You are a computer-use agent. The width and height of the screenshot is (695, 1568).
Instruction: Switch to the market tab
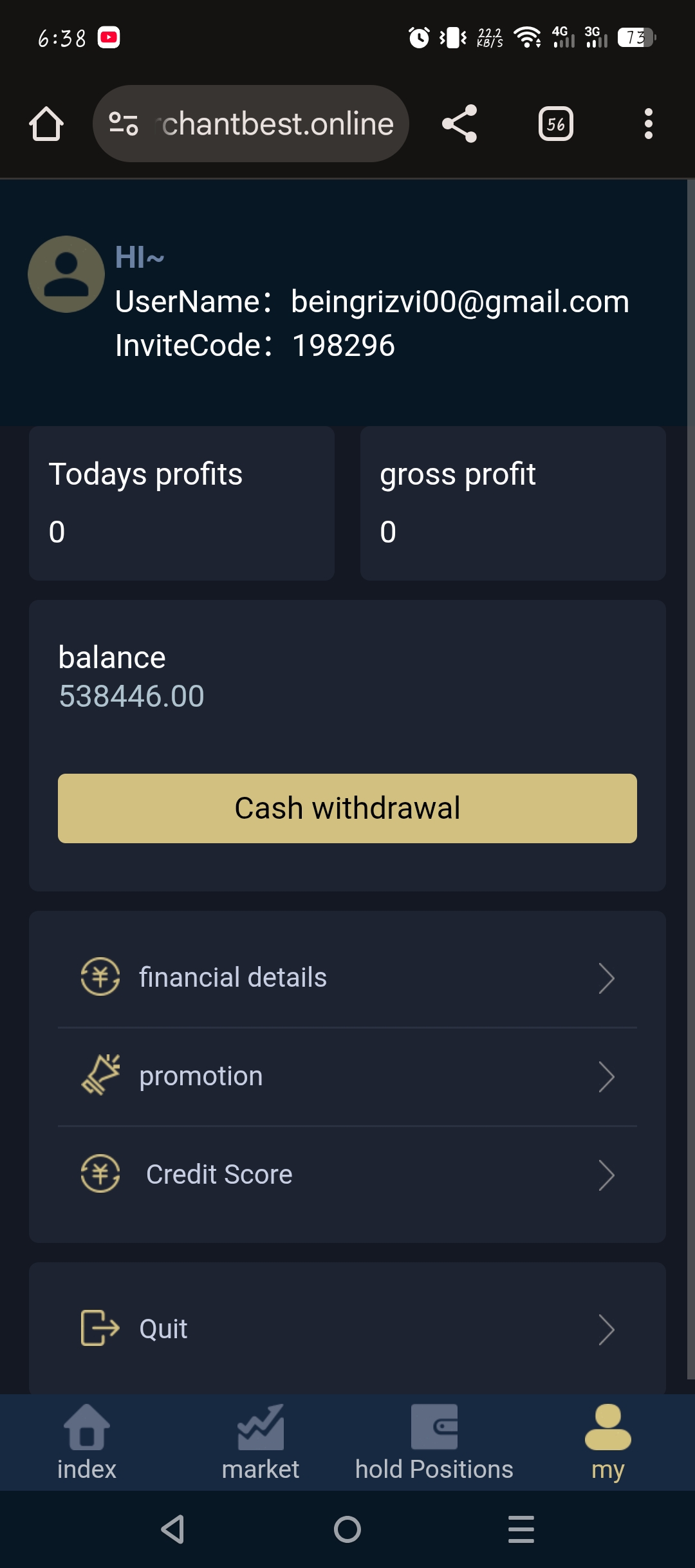pos(261,1443)
